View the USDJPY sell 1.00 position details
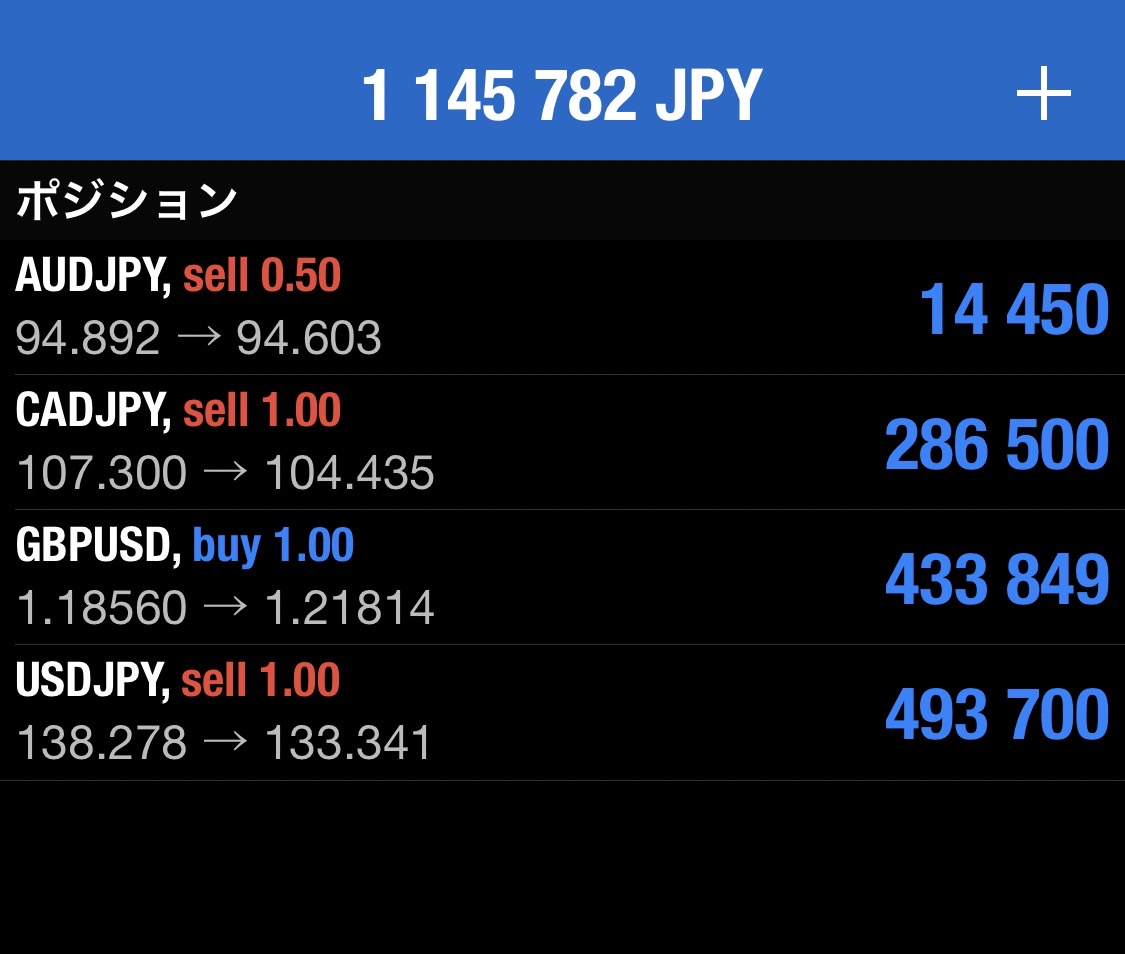This screenshot has width=1125, height=954. click(x=560, y=713)
